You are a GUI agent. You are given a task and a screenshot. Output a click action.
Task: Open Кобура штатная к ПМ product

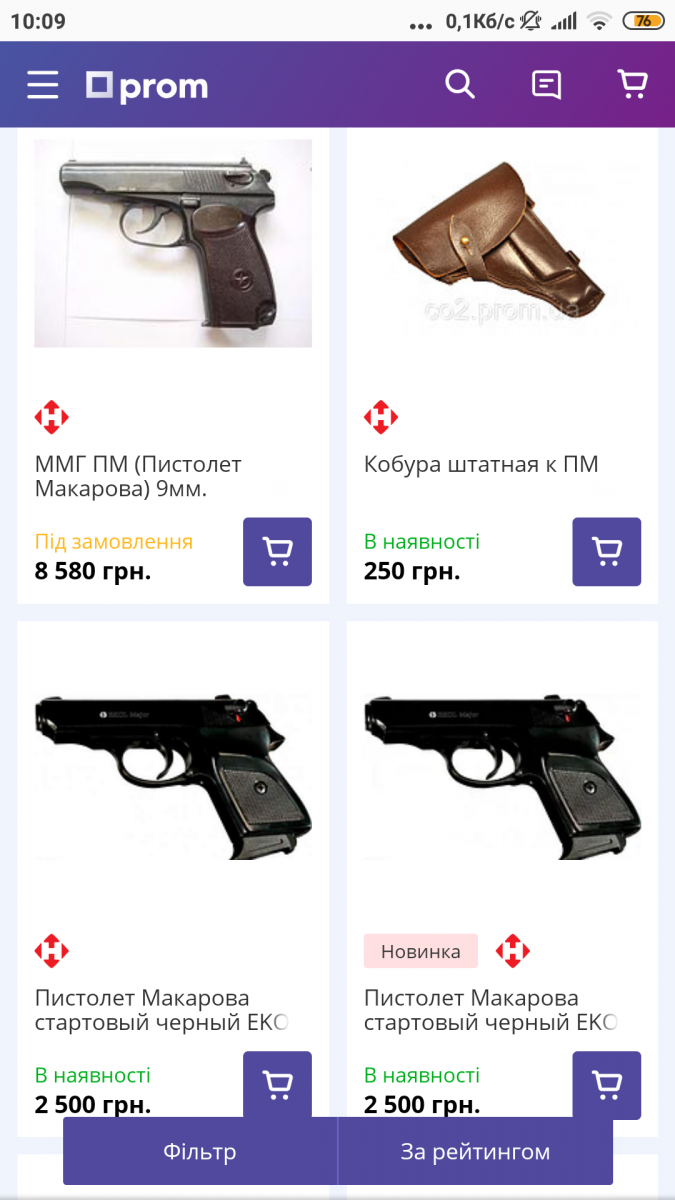point(480,464)
